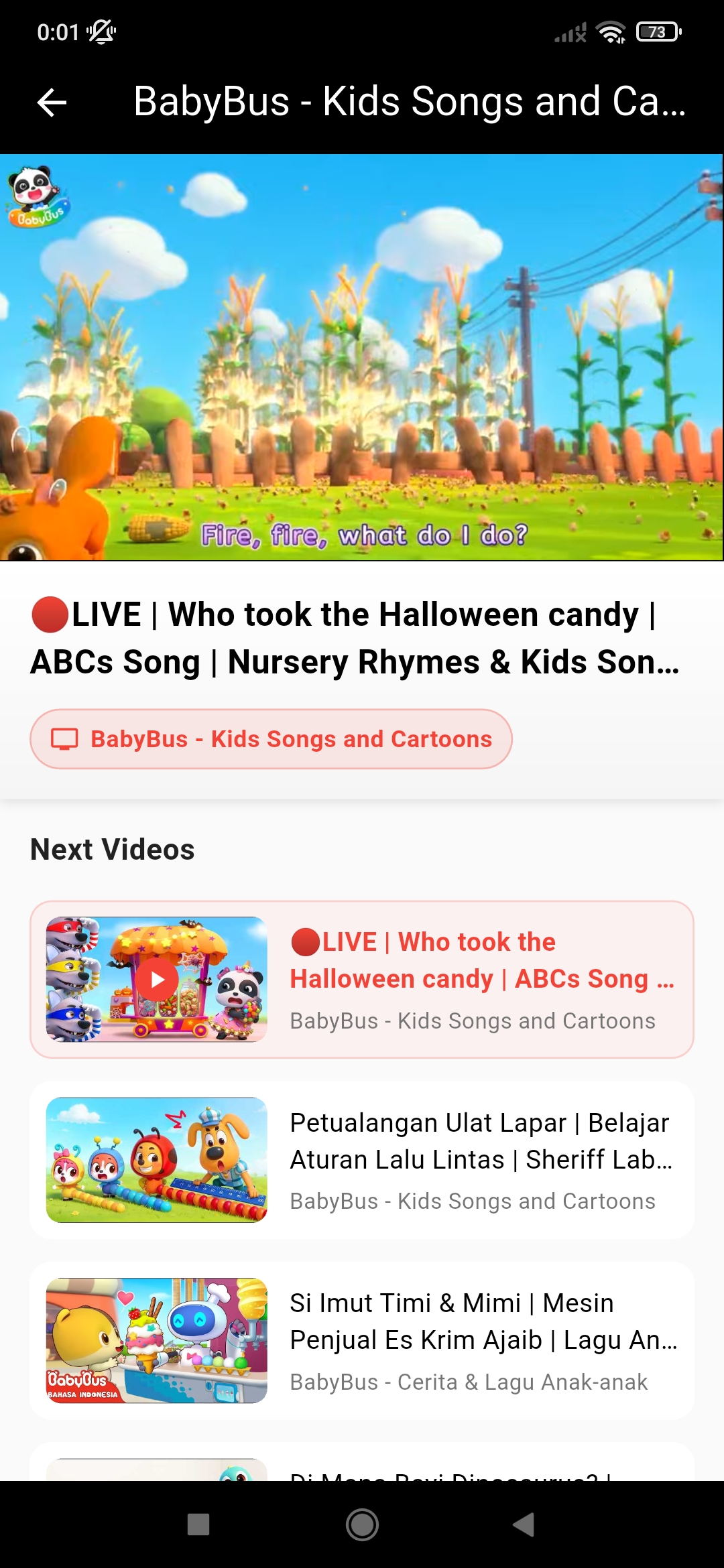The image size is (724, 1568).
Task: Tap the BabyBus panda logo on the video
Action: [x=40, y=194]
